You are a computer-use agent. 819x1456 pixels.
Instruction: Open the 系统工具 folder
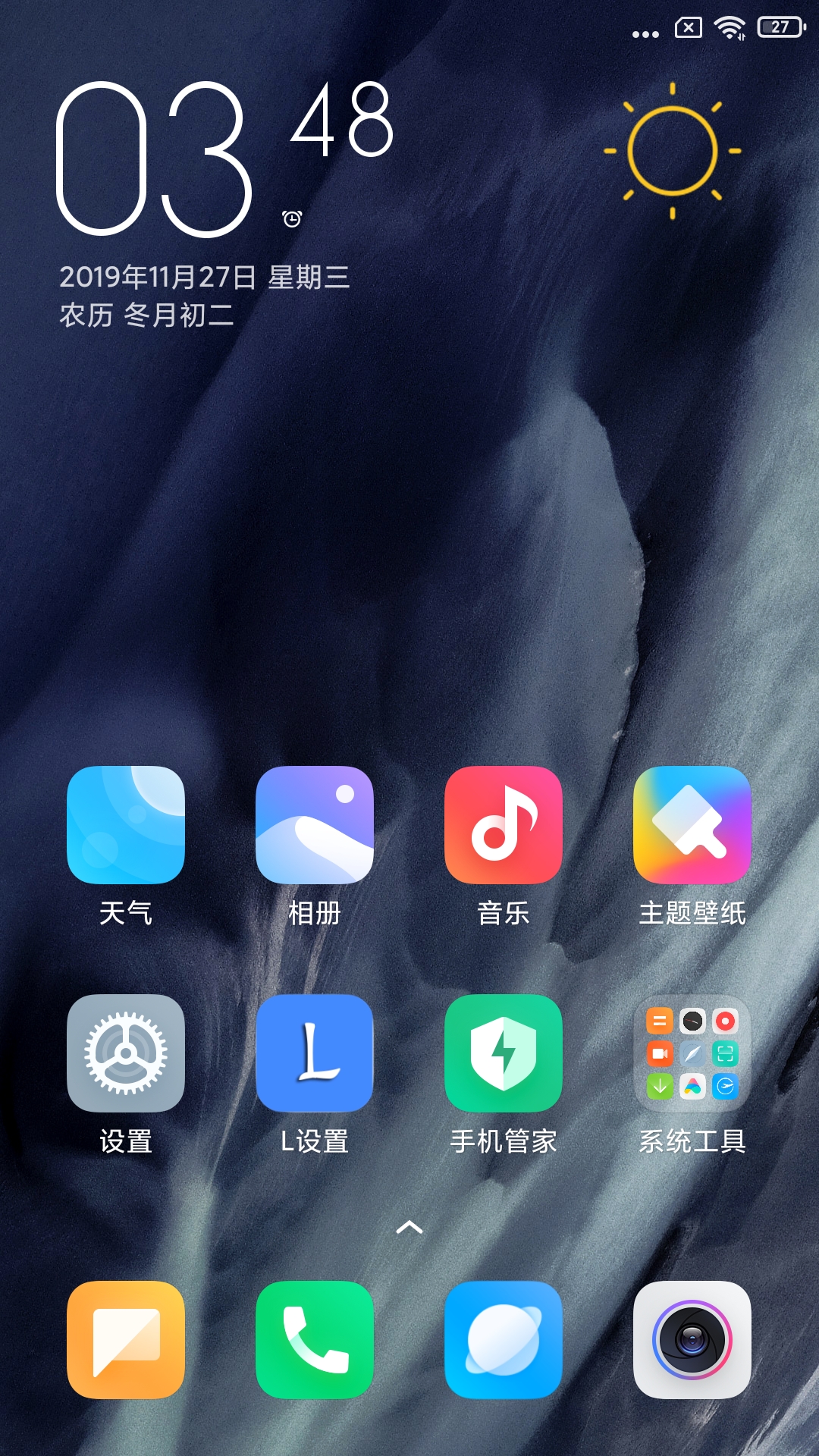pos(692,1053)
